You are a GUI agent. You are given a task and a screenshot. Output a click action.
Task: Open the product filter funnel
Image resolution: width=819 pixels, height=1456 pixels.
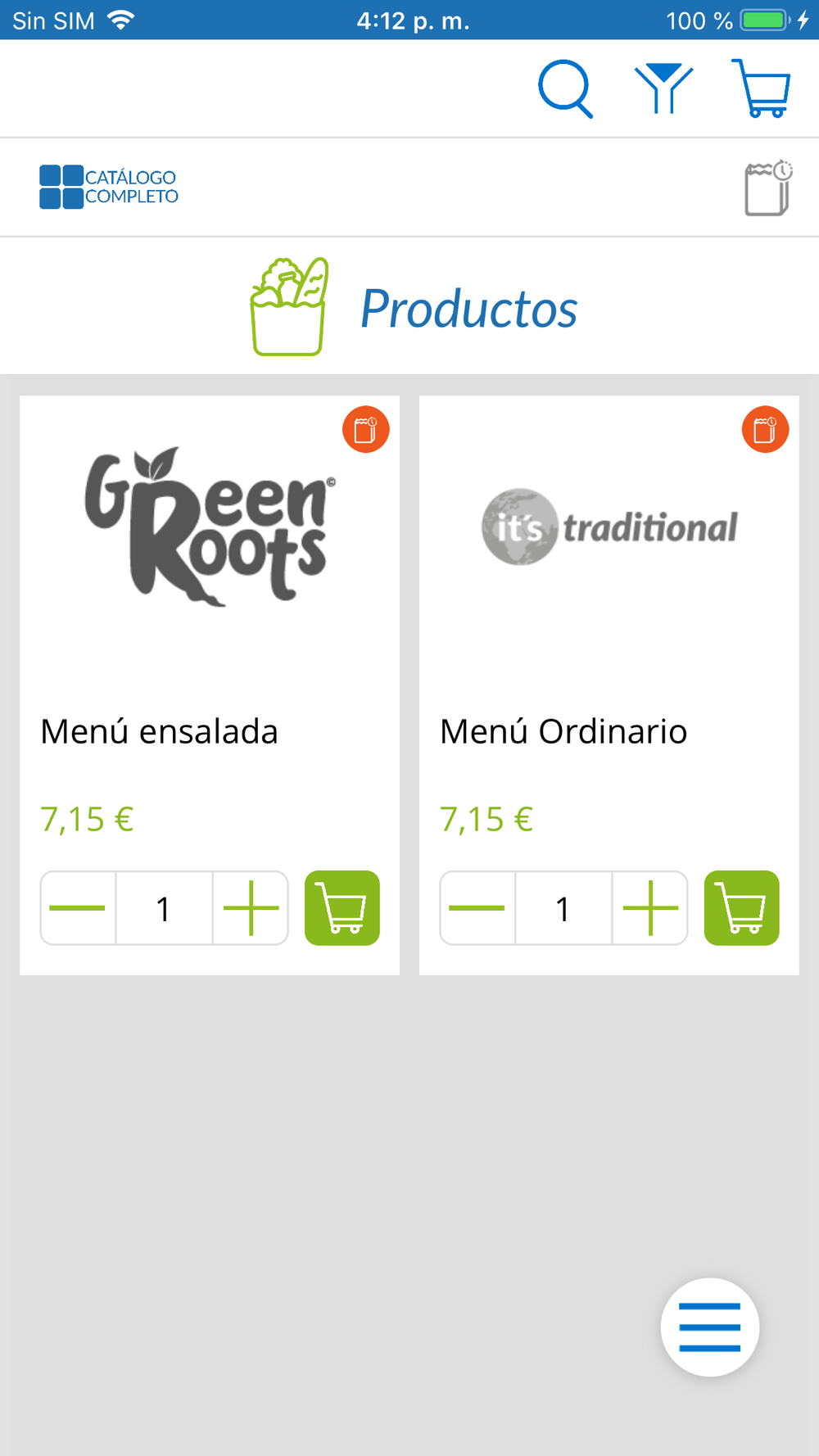[x=663, y=88]
